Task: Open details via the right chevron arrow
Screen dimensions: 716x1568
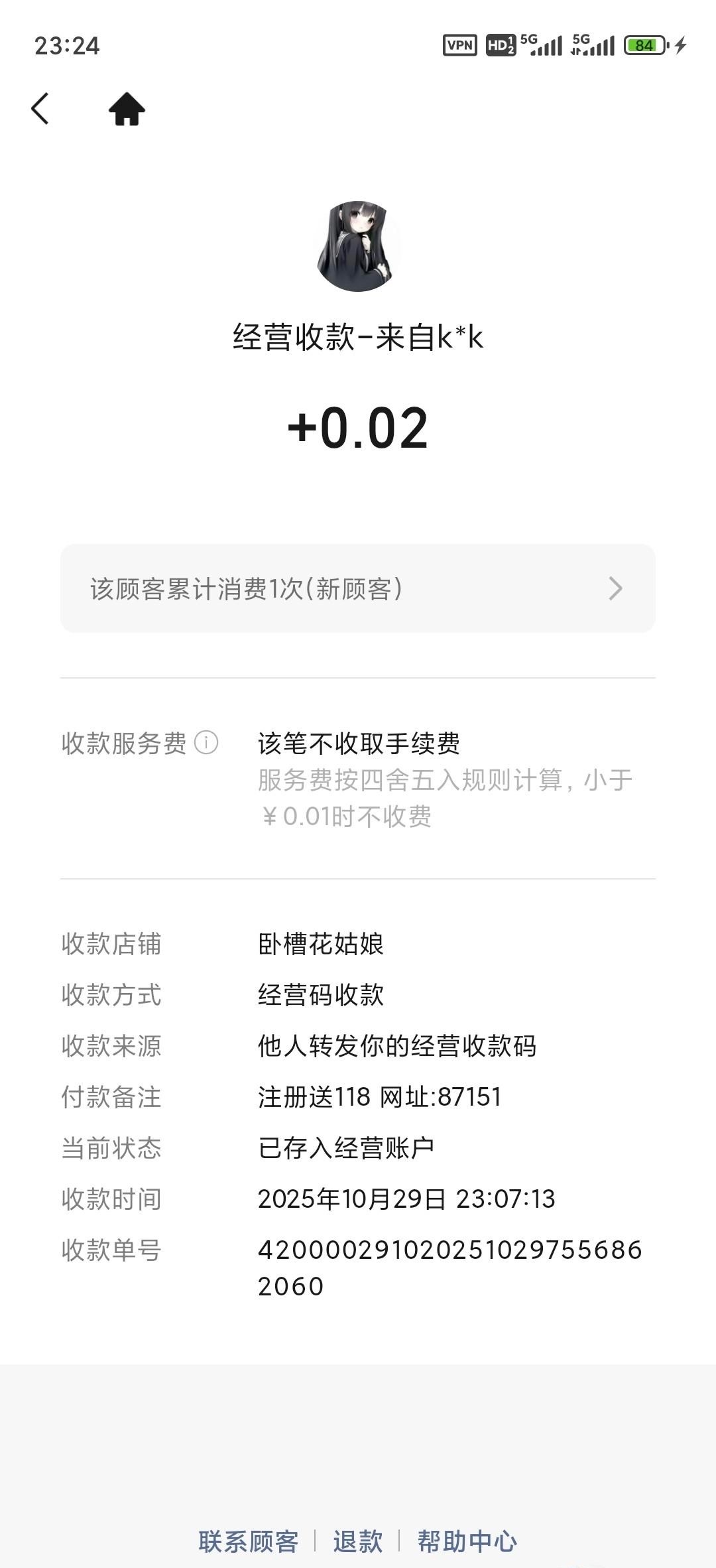Action: point(617,588)
